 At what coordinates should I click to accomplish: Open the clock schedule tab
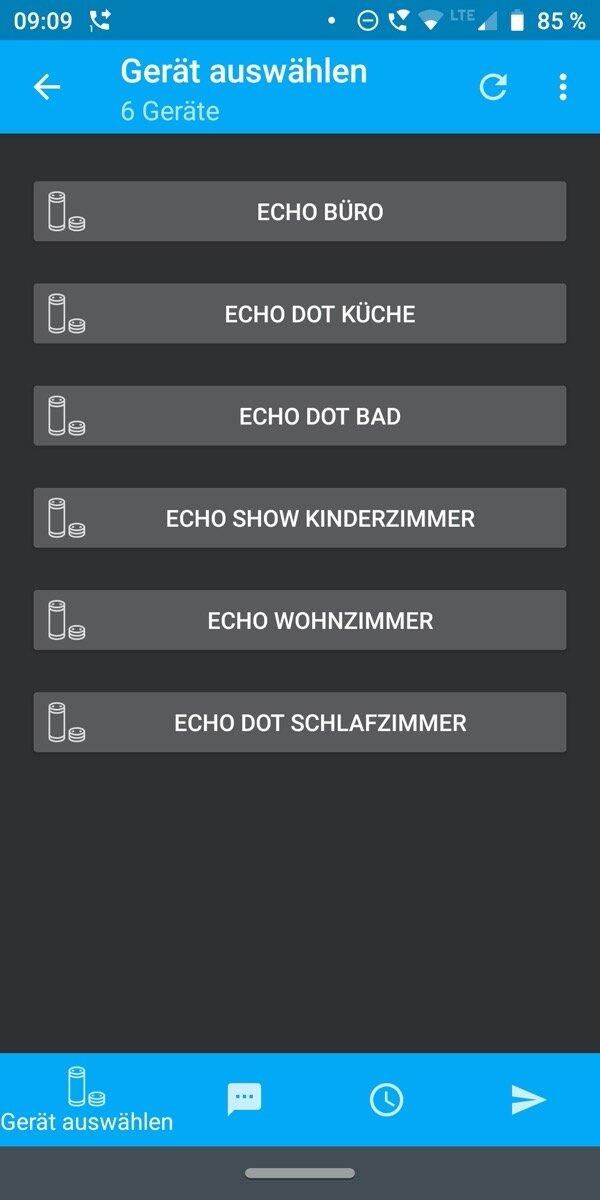(386, 1100)
